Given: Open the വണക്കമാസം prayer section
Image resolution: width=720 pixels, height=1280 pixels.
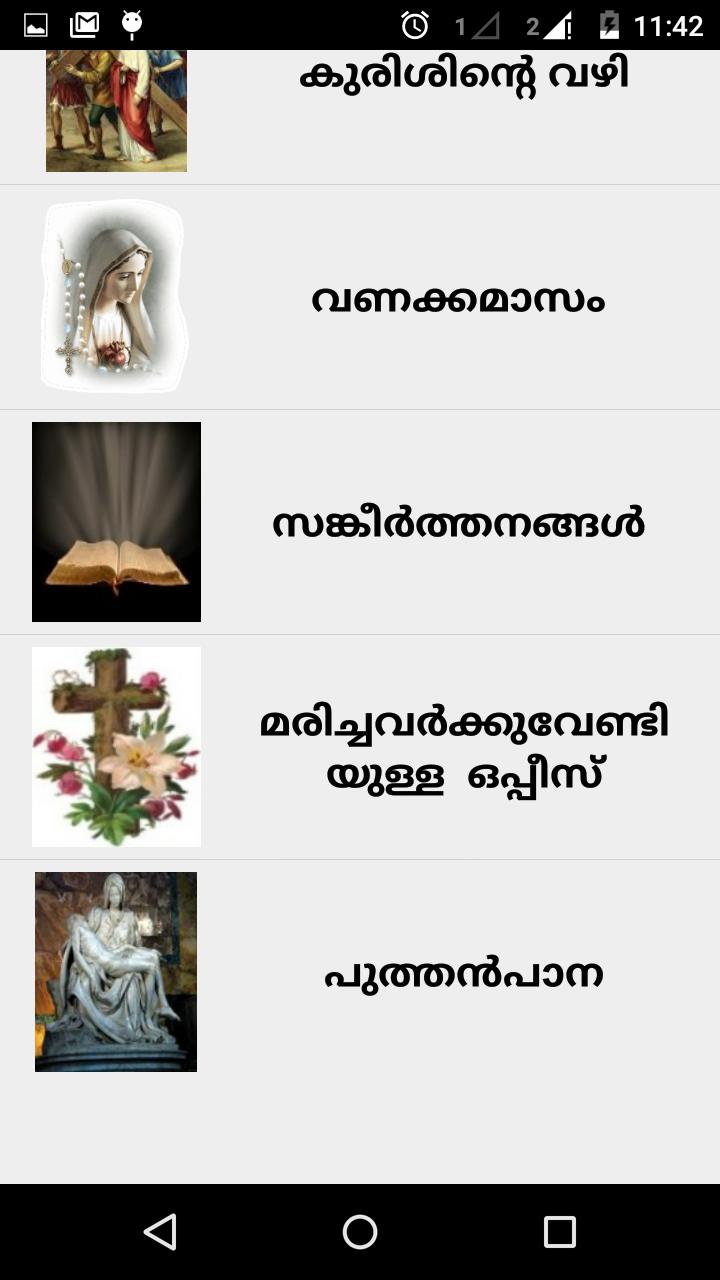Looking at the screenshot, I should 458,298.
